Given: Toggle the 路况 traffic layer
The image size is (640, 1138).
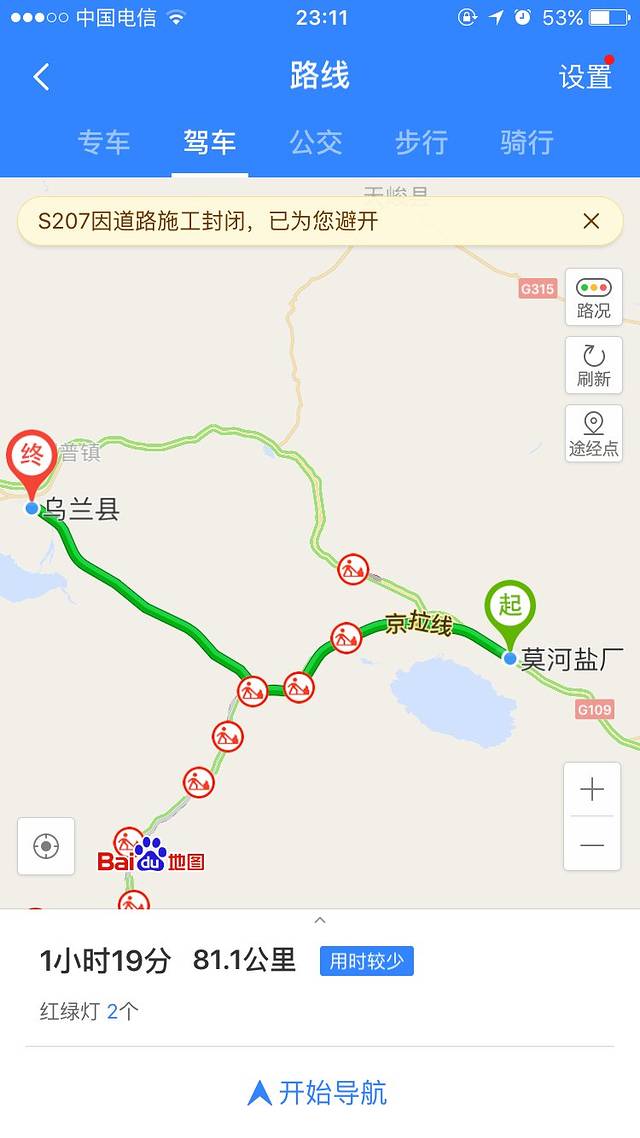Looking at the screenshot, I should tap(593, 297).
